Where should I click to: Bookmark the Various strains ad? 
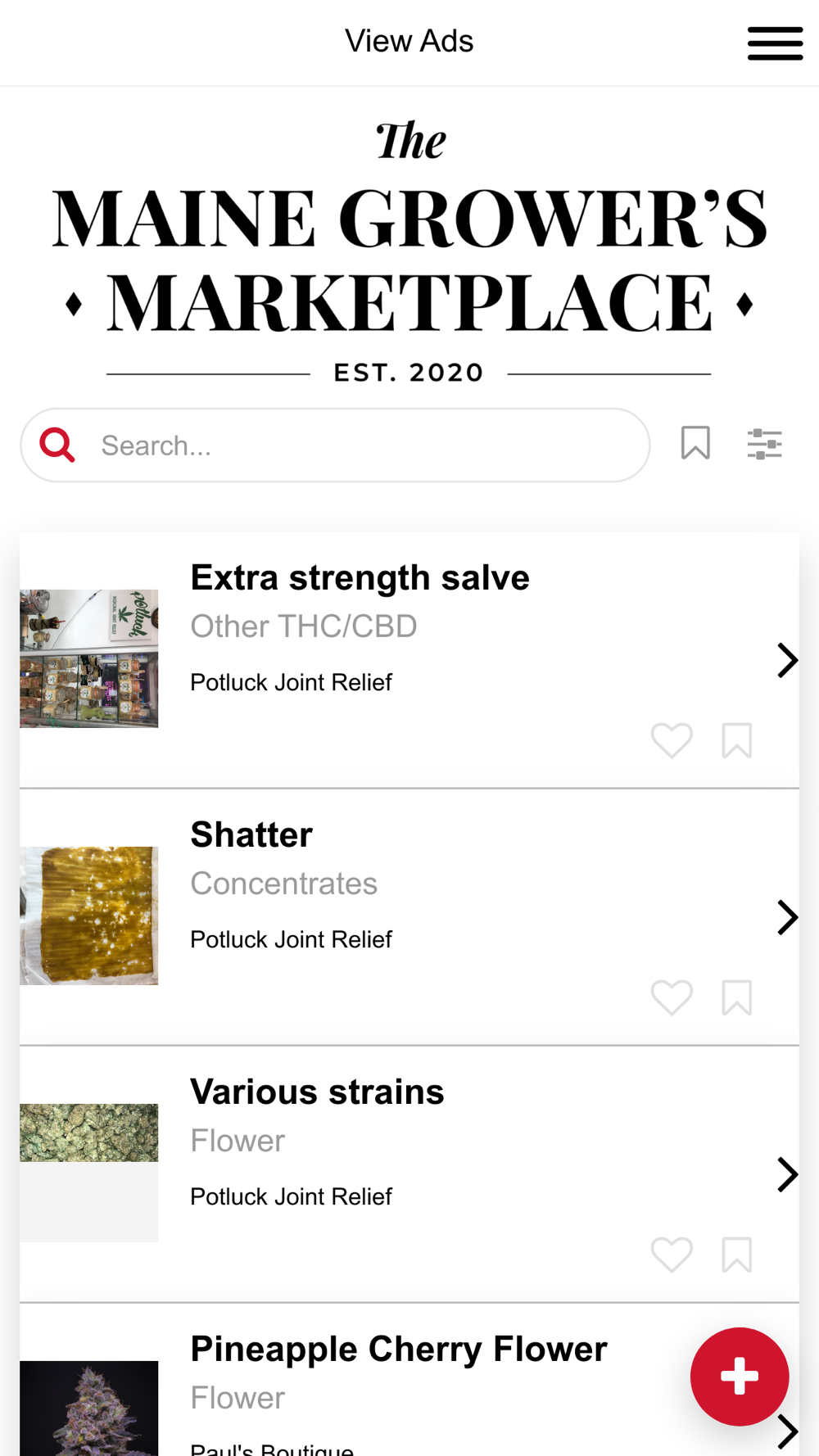point(737,1255)
